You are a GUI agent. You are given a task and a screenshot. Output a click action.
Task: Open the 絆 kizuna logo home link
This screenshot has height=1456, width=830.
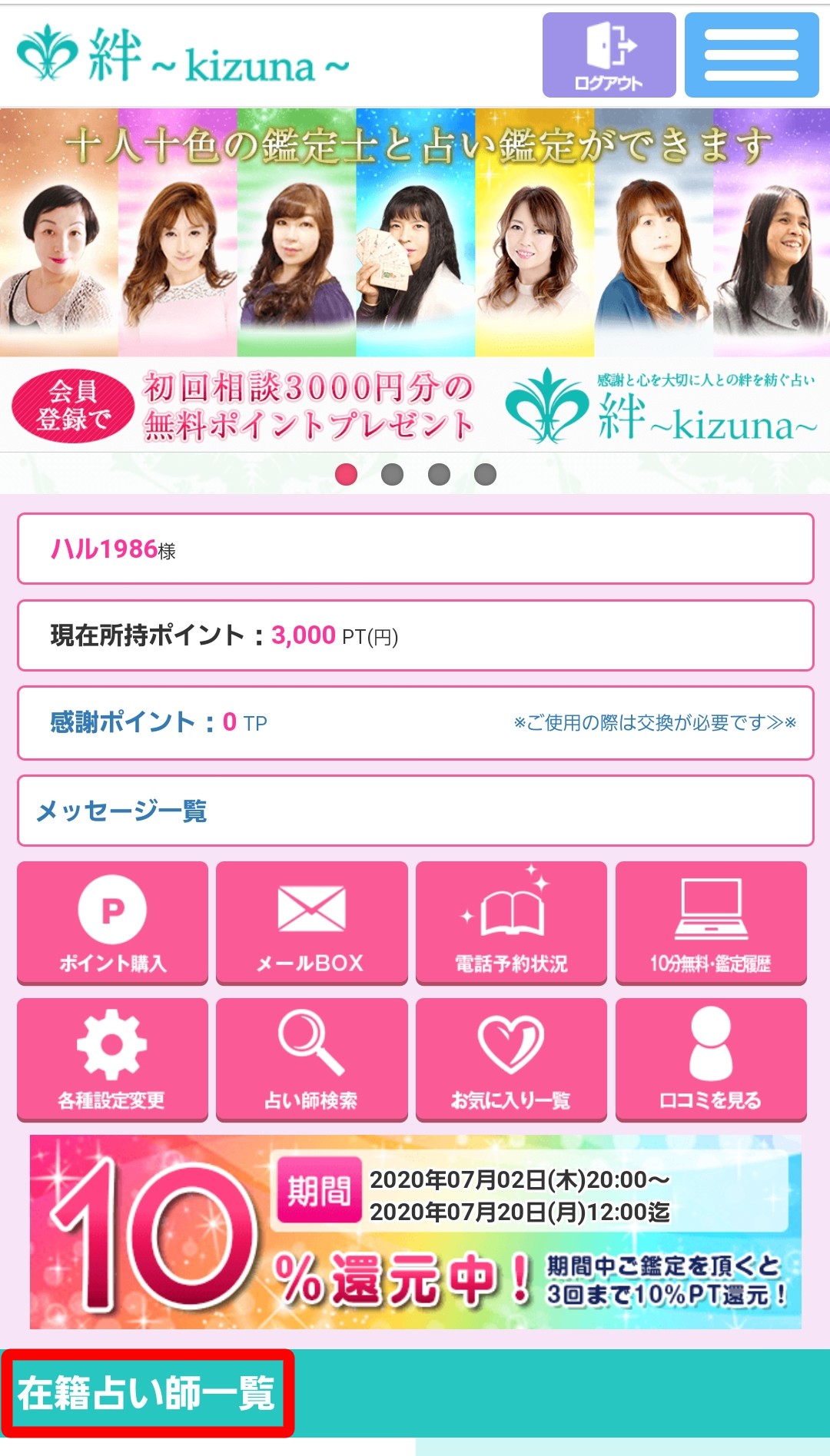pos(183,55)
